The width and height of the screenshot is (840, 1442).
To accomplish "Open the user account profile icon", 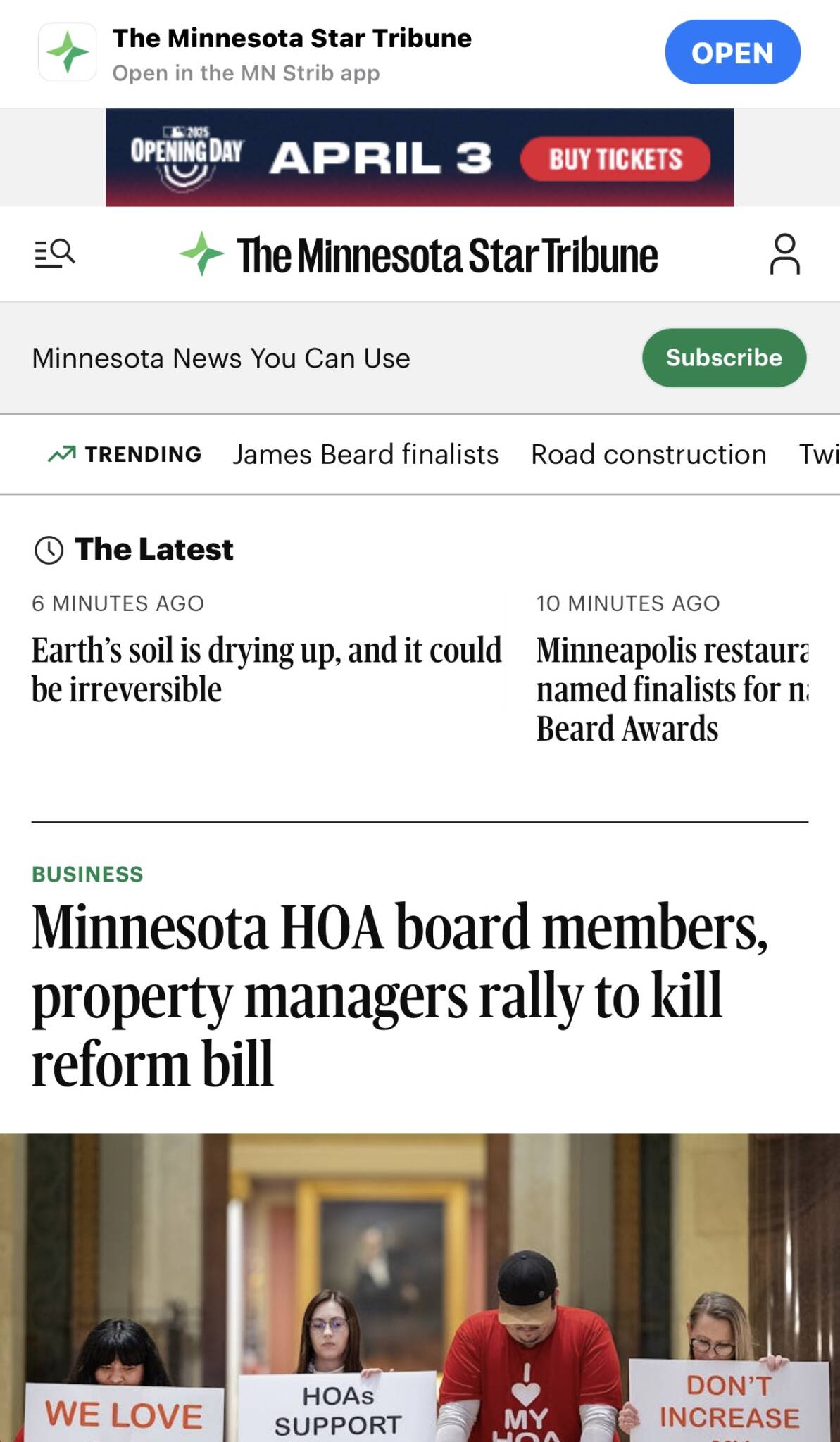I will [x=784, y=254].
